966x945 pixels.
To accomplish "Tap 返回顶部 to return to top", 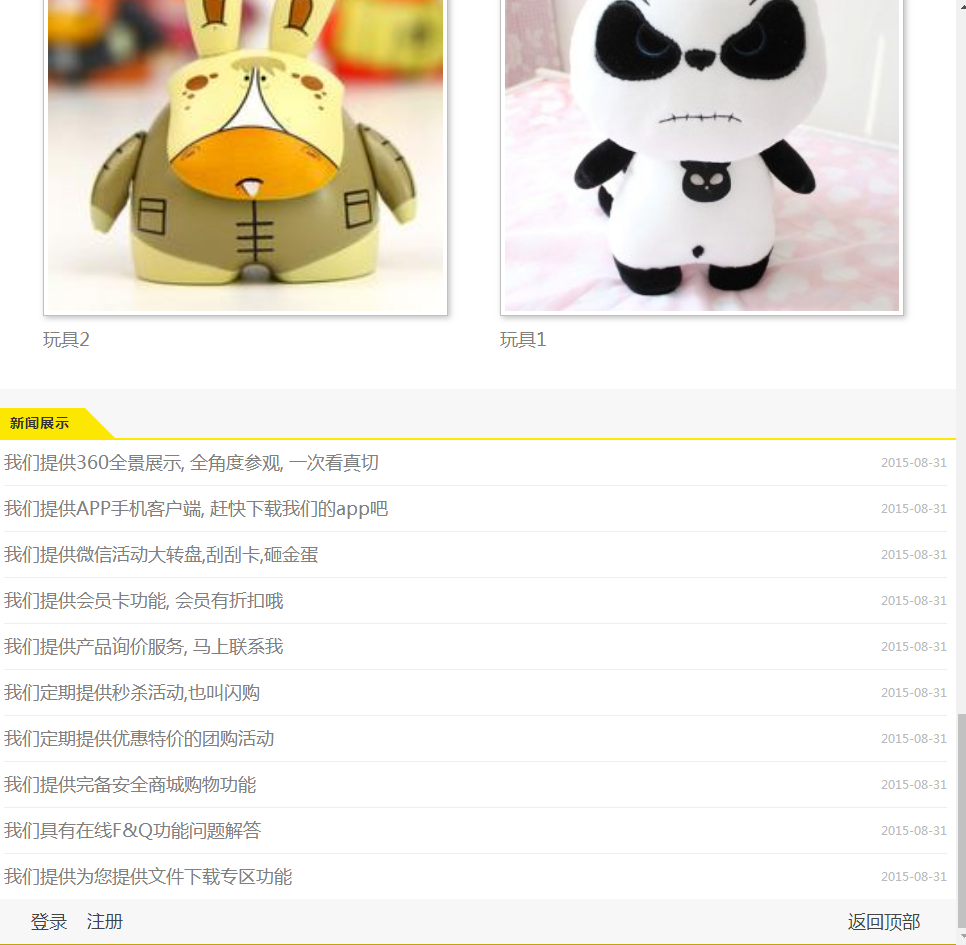I will pyautogui.click(x=884, y=922).
